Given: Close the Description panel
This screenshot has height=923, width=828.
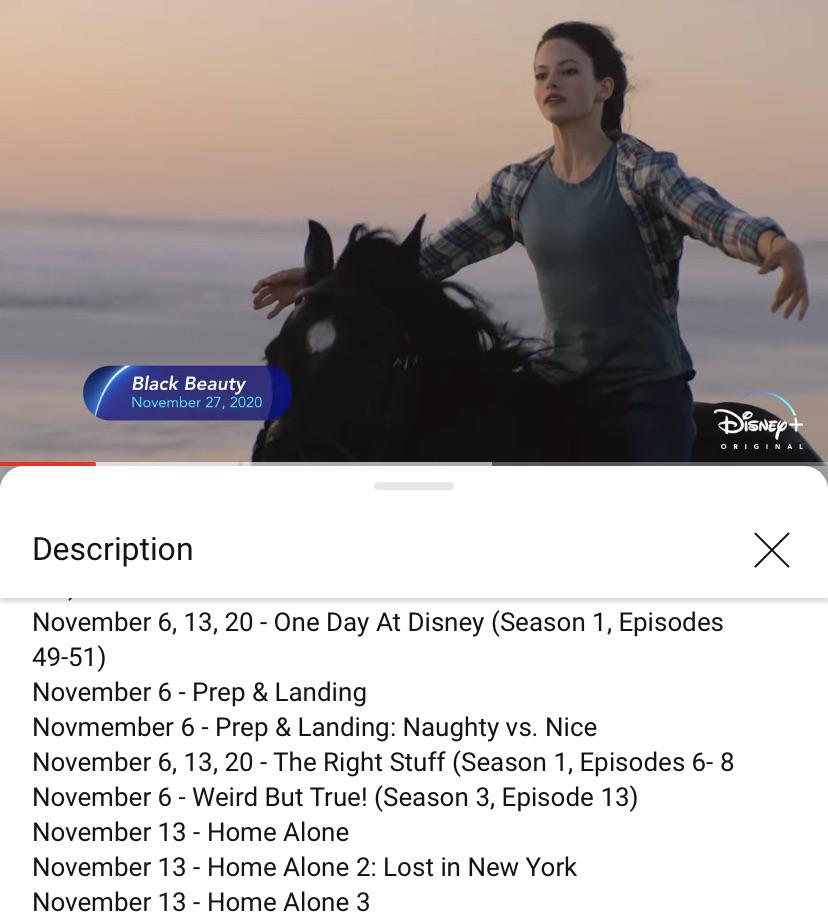Looking at the screenshot, I should (x=771, y=550).
